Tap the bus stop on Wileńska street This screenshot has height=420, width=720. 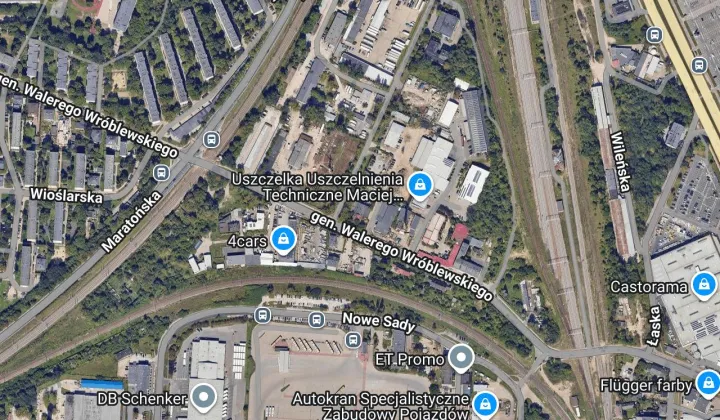(654, 35)
